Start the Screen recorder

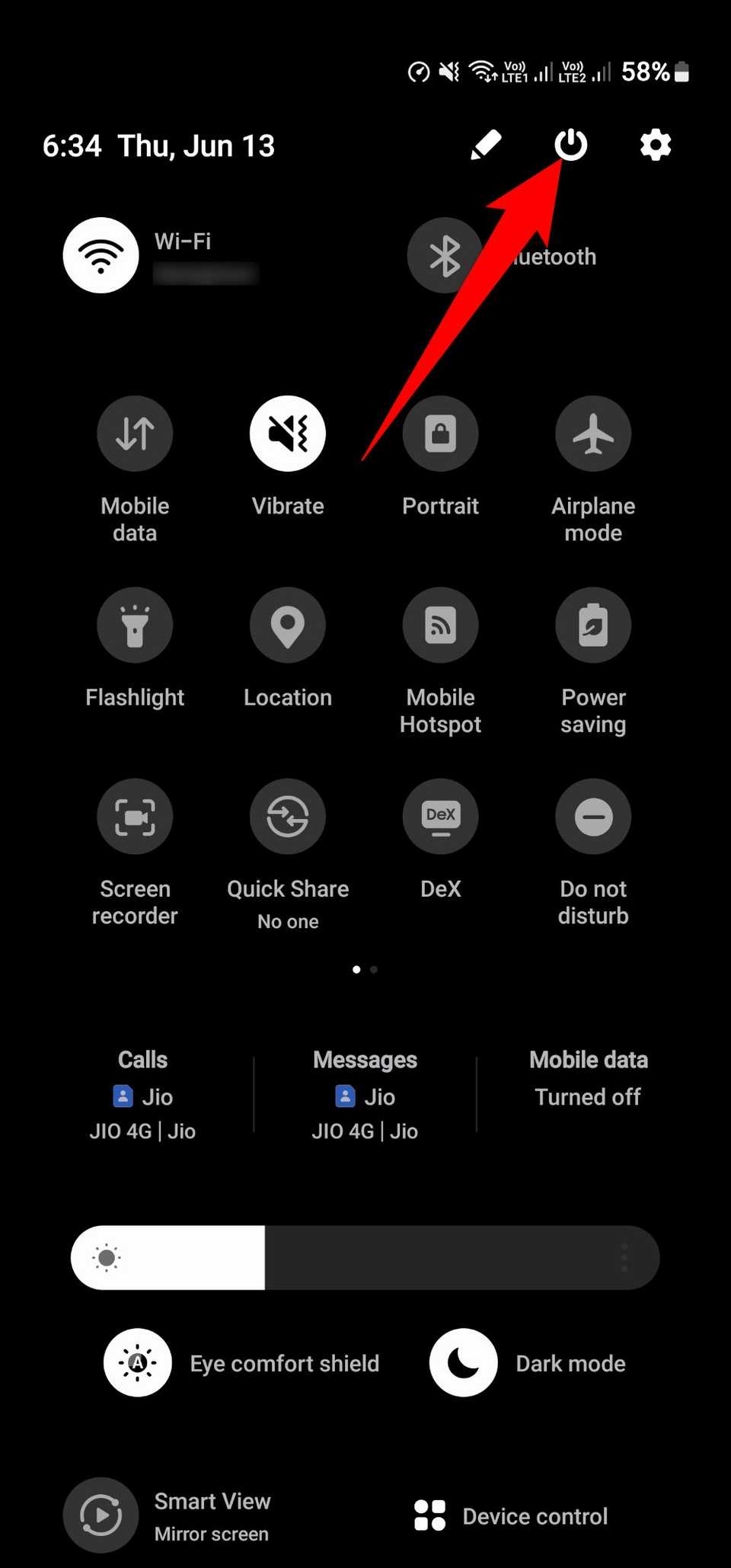point(135,816)
